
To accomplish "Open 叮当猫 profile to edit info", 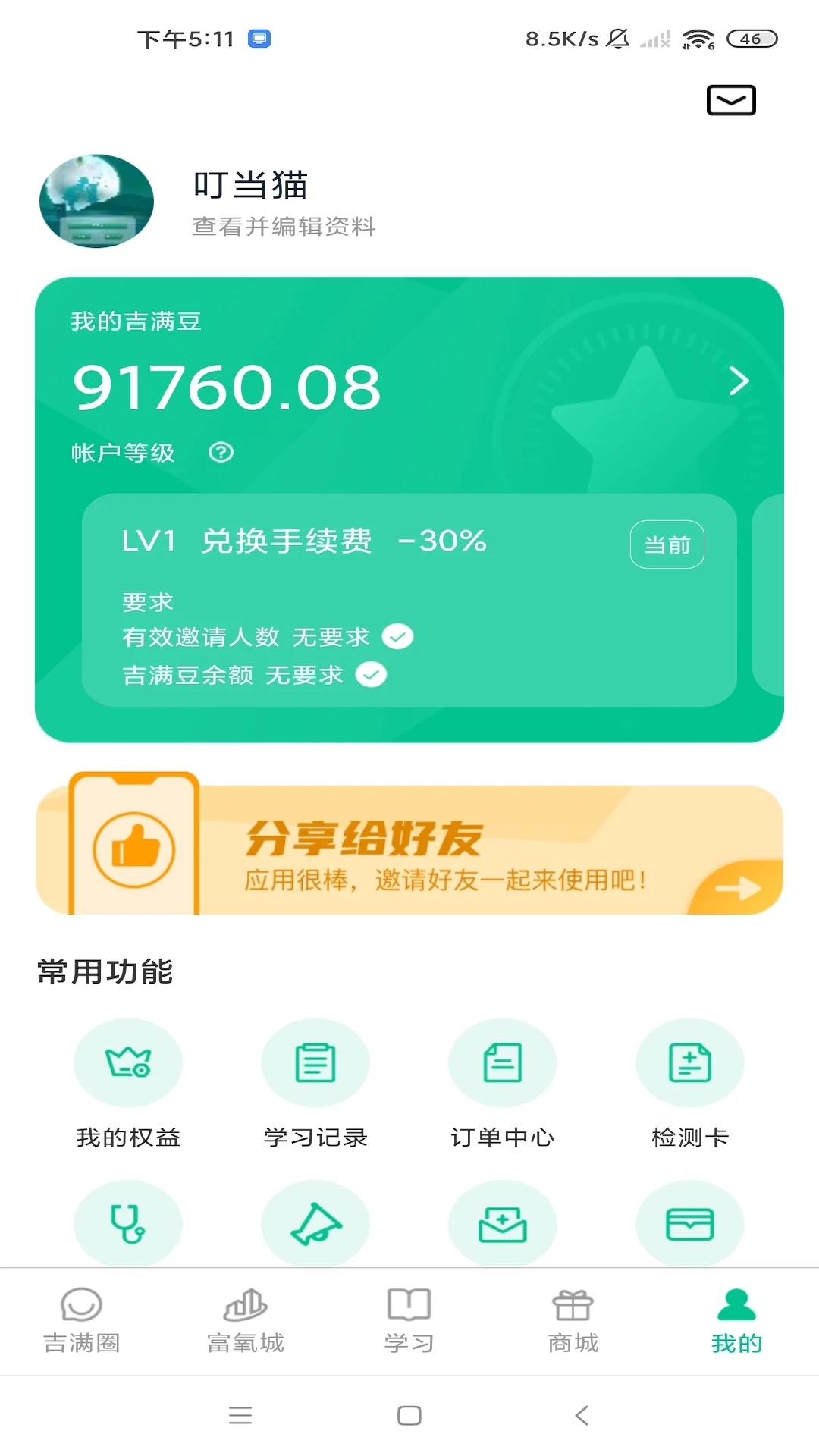I will click(x=284, y=202).
